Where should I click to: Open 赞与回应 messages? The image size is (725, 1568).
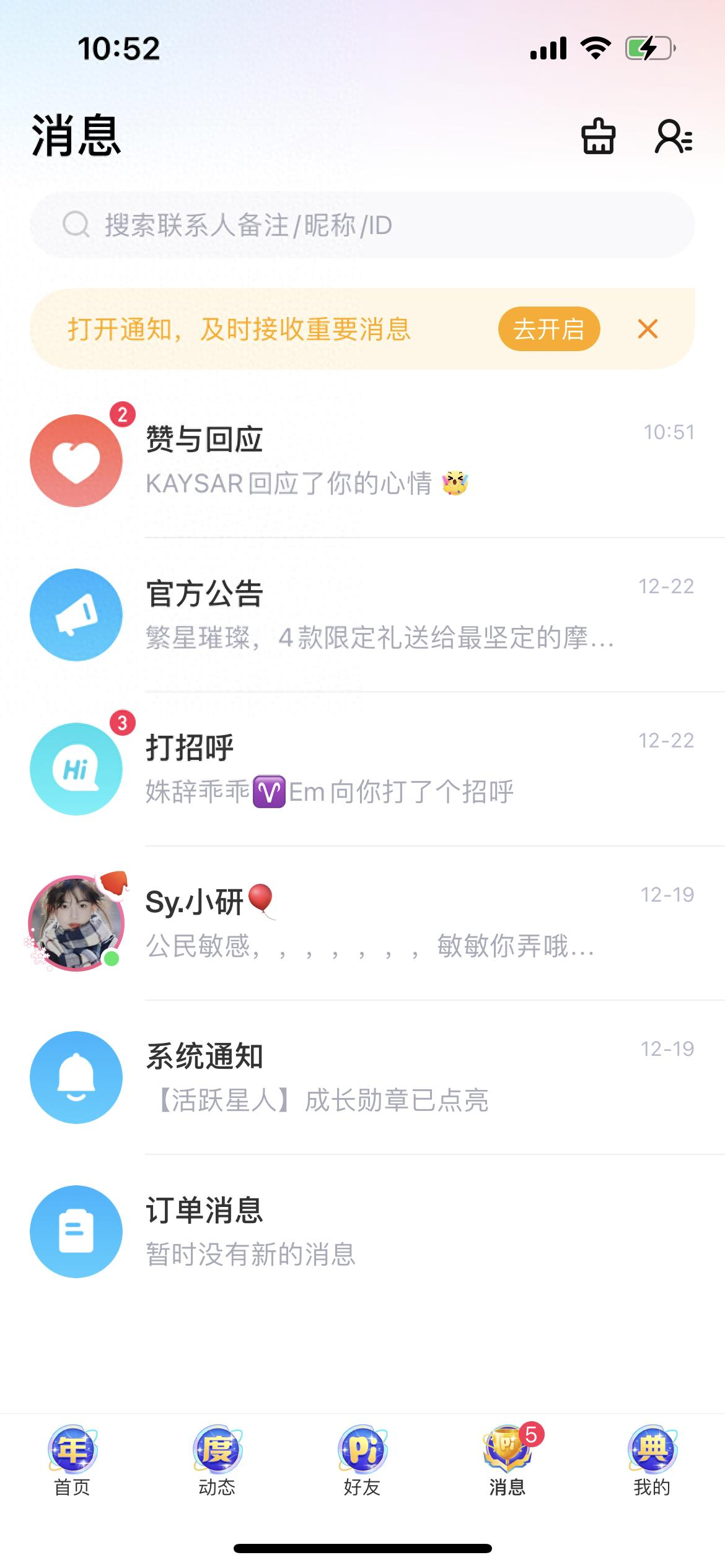coord(362,461)
